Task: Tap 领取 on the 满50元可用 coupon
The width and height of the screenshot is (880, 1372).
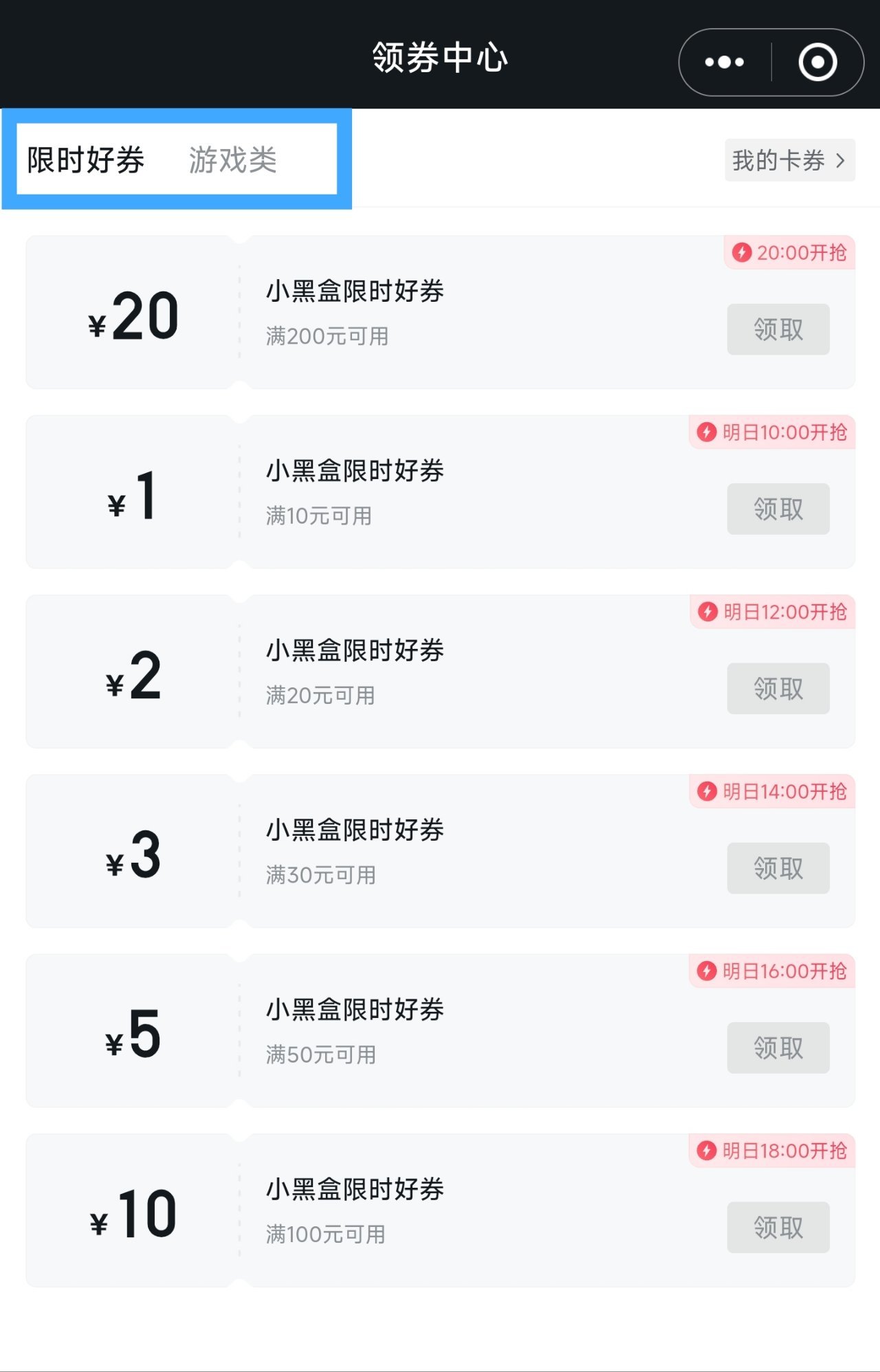Action: pyautogui.click(x=778, y=1048)
